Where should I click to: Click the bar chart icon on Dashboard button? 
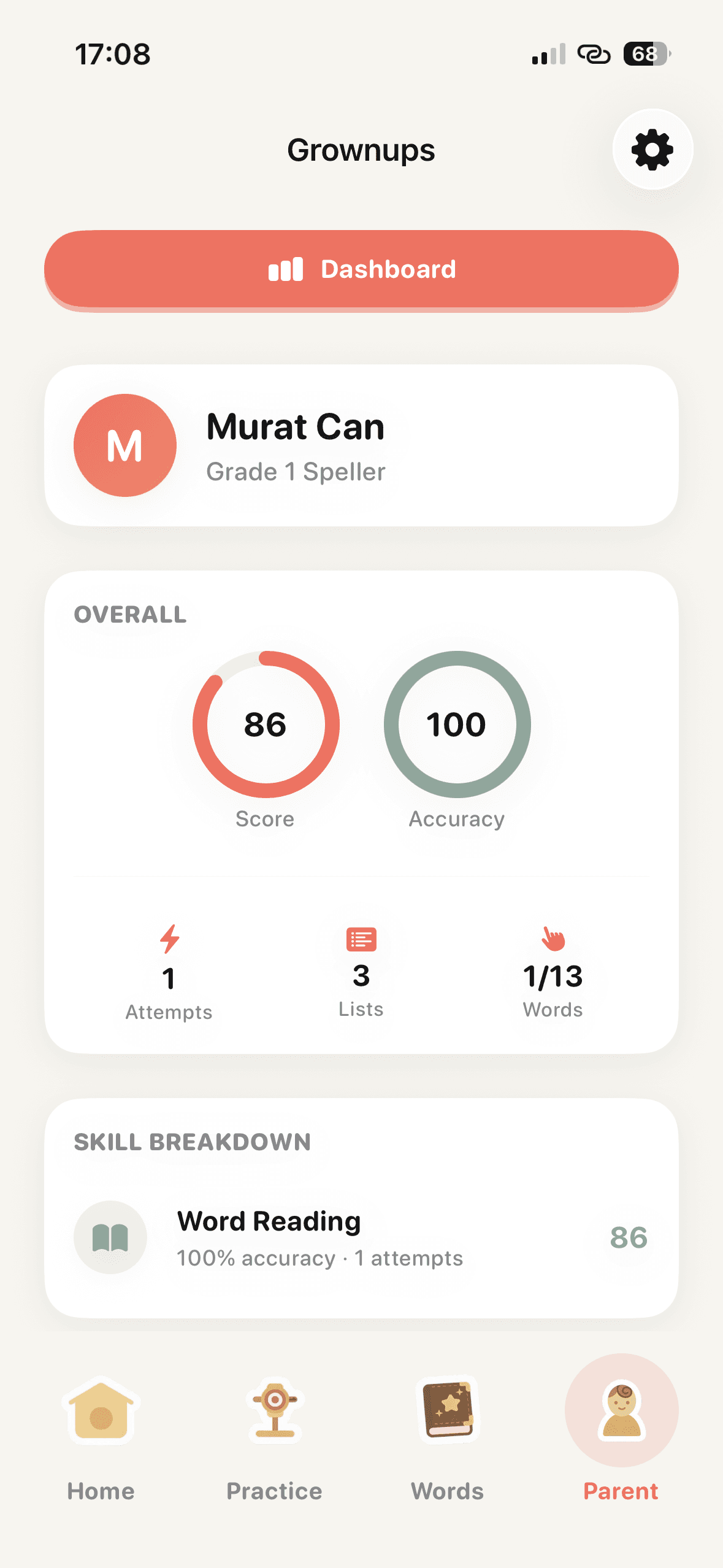point(286,268)
